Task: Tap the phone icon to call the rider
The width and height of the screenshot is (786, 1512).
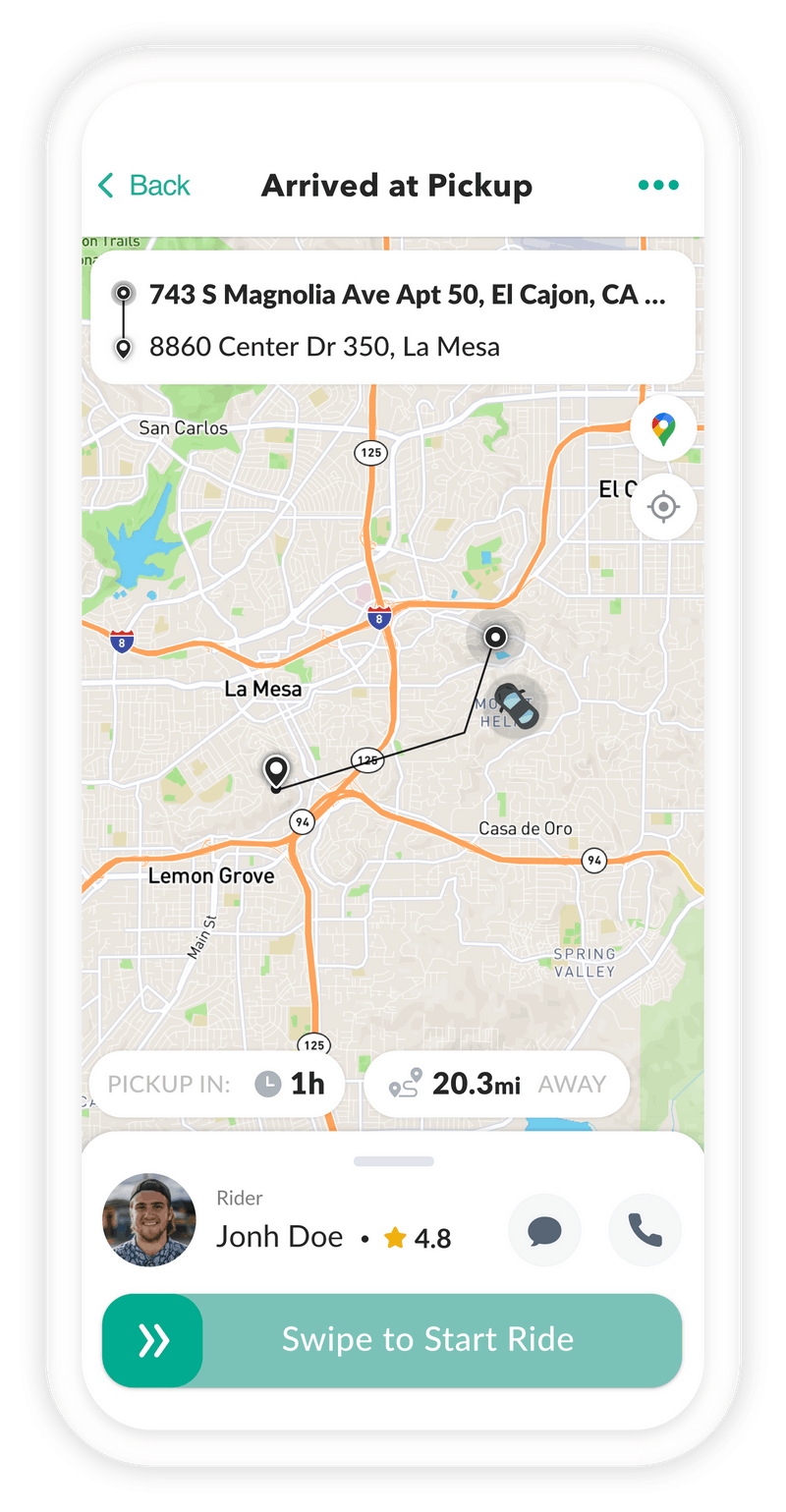Action: pyautogui.click(x=645, y=1230)
